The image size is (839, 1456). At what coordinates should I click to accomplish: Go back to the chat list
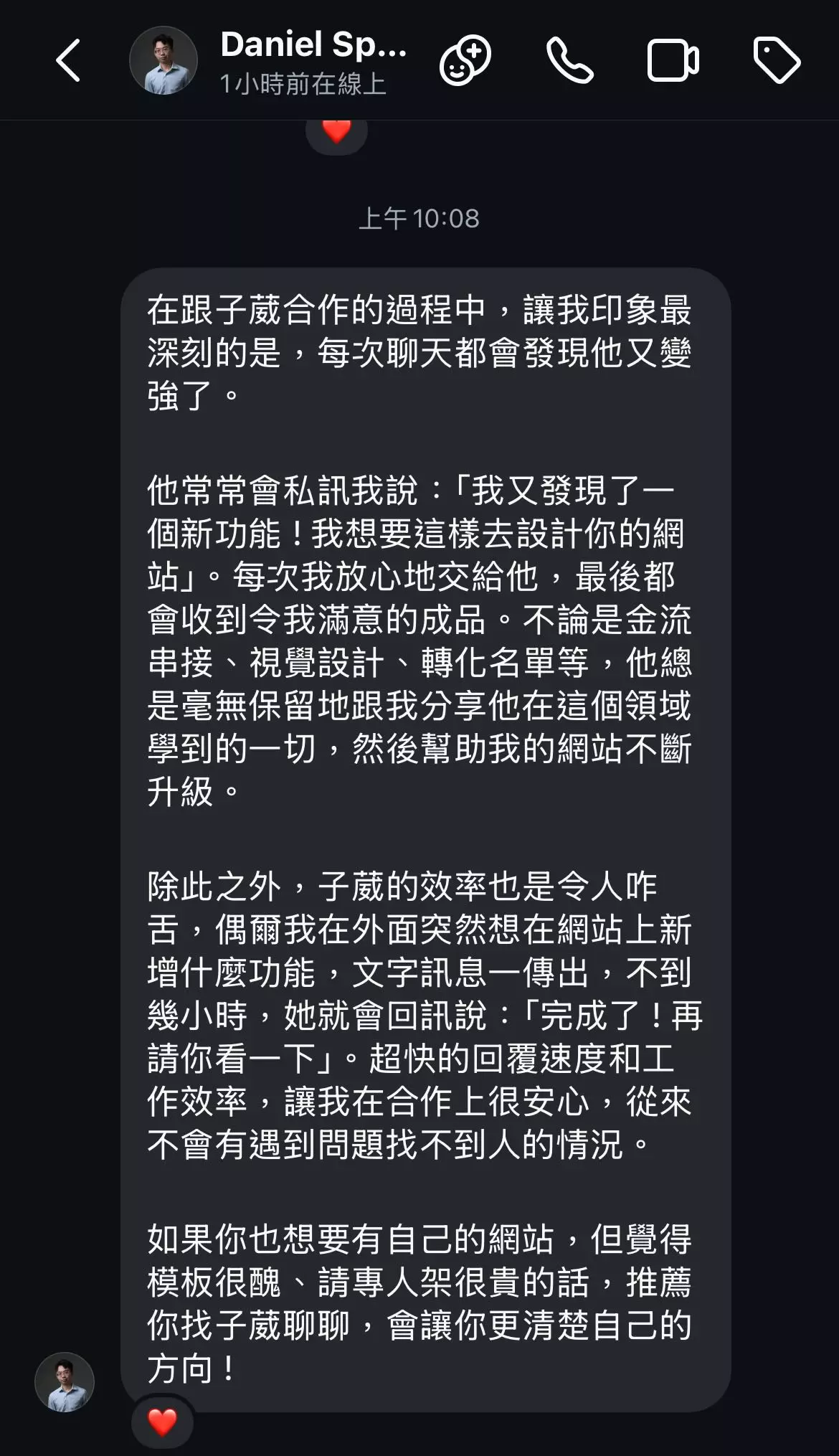[x=68, y=60]
